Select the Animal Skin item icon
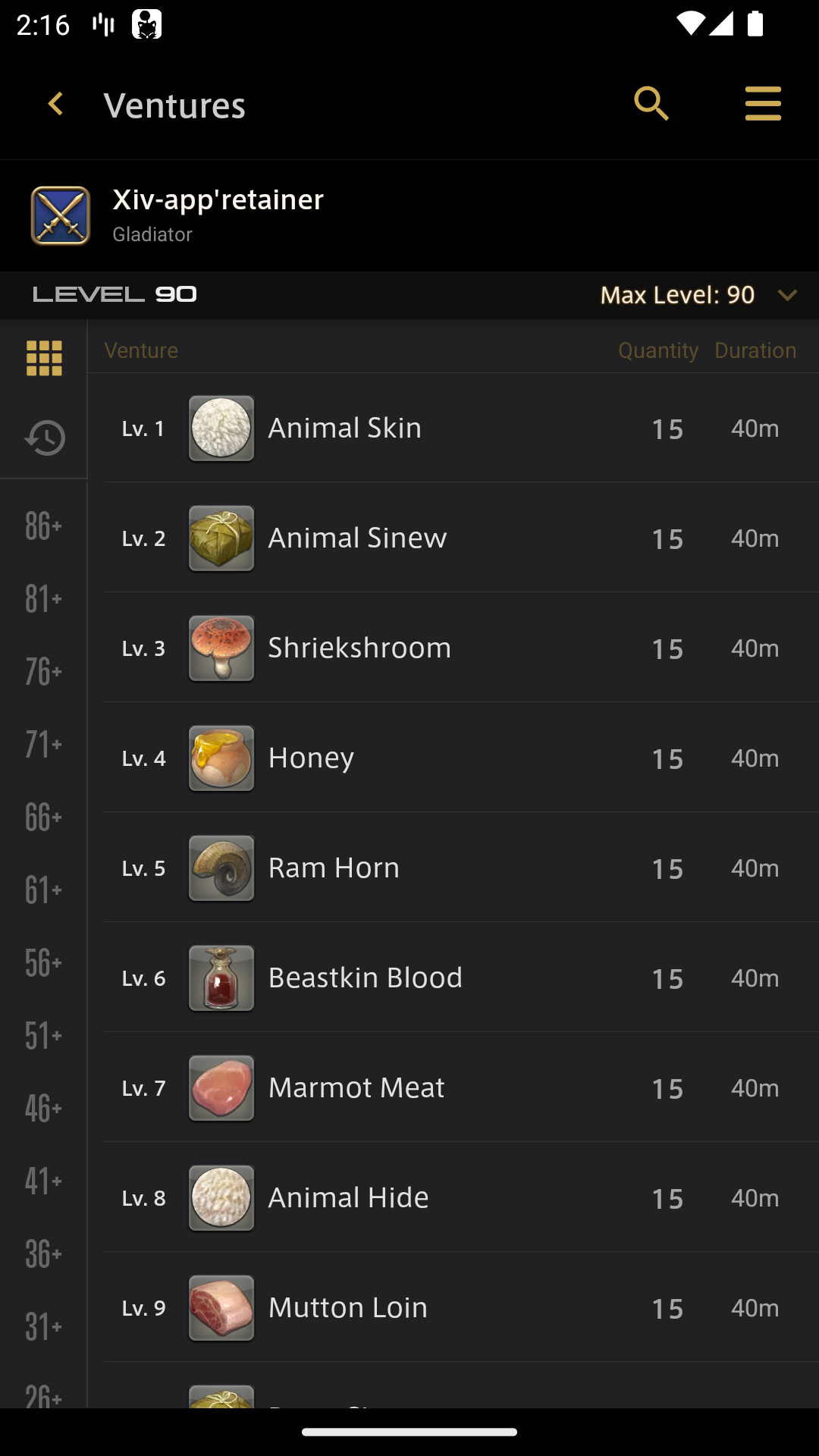The height and width of the screenshot is (1456, 819). point(221,428)
